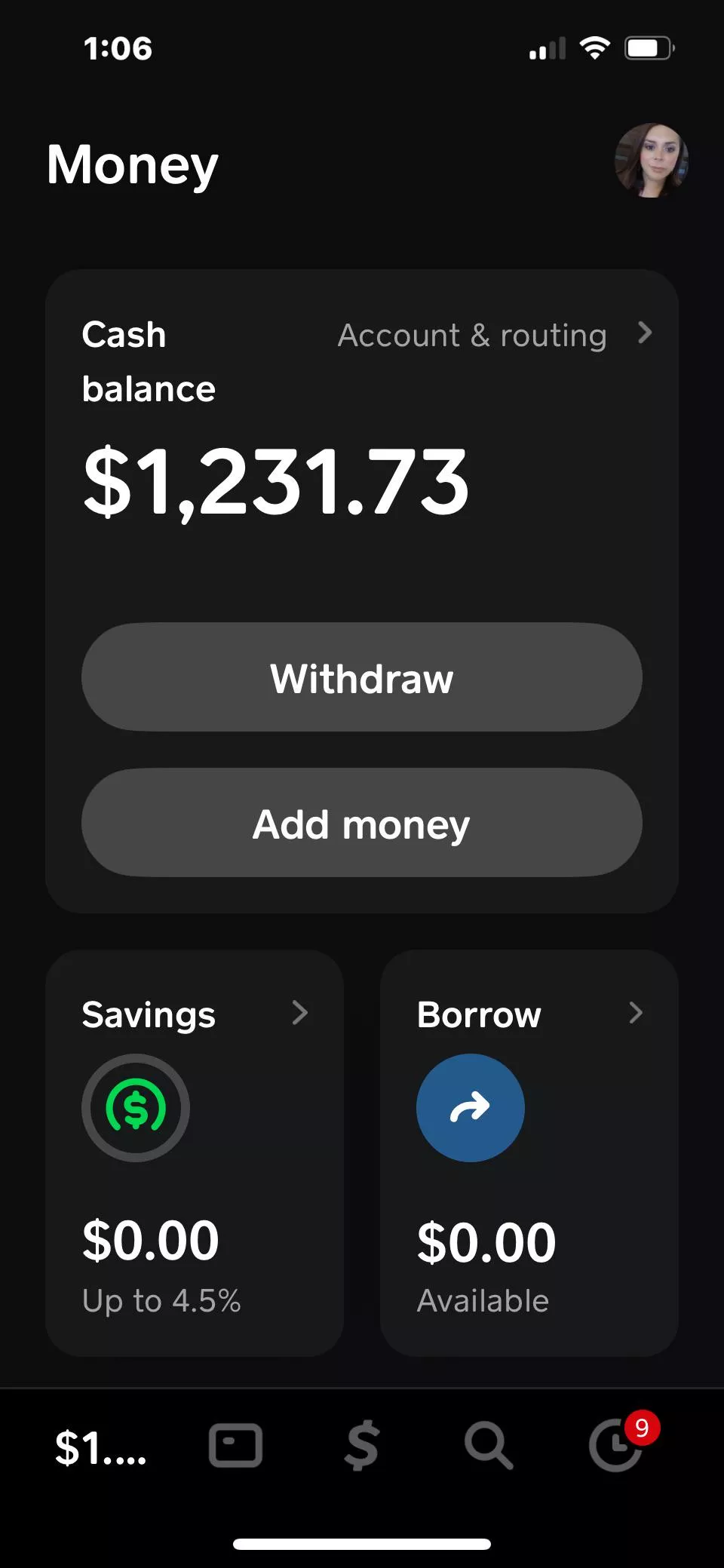This screenshot has width=724, height=1568.
Task: Switch to the Cash Card tab
Action: (x=235, y=1446)
